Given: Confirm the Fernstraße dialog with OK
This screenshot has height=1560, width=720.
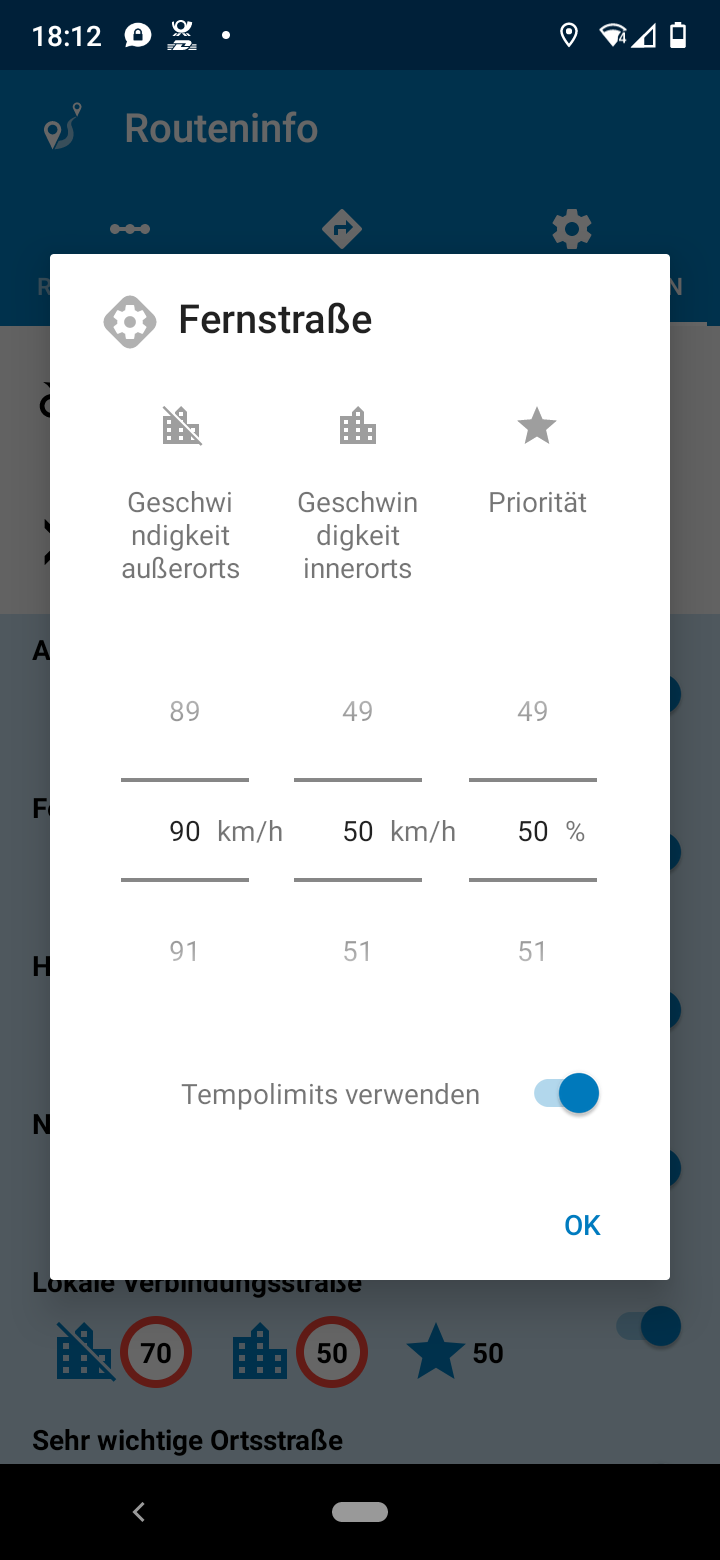Looking at the screenshot, I should [x=582, y=1225].
